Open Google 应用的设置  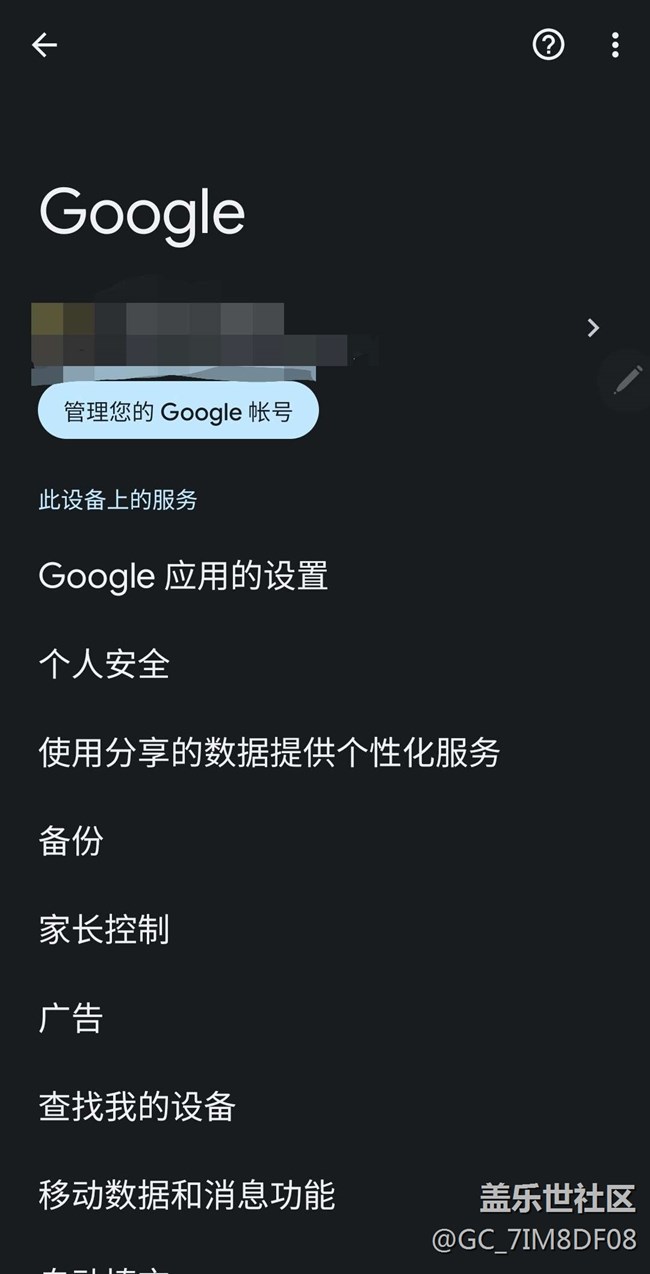coord(183,576)
